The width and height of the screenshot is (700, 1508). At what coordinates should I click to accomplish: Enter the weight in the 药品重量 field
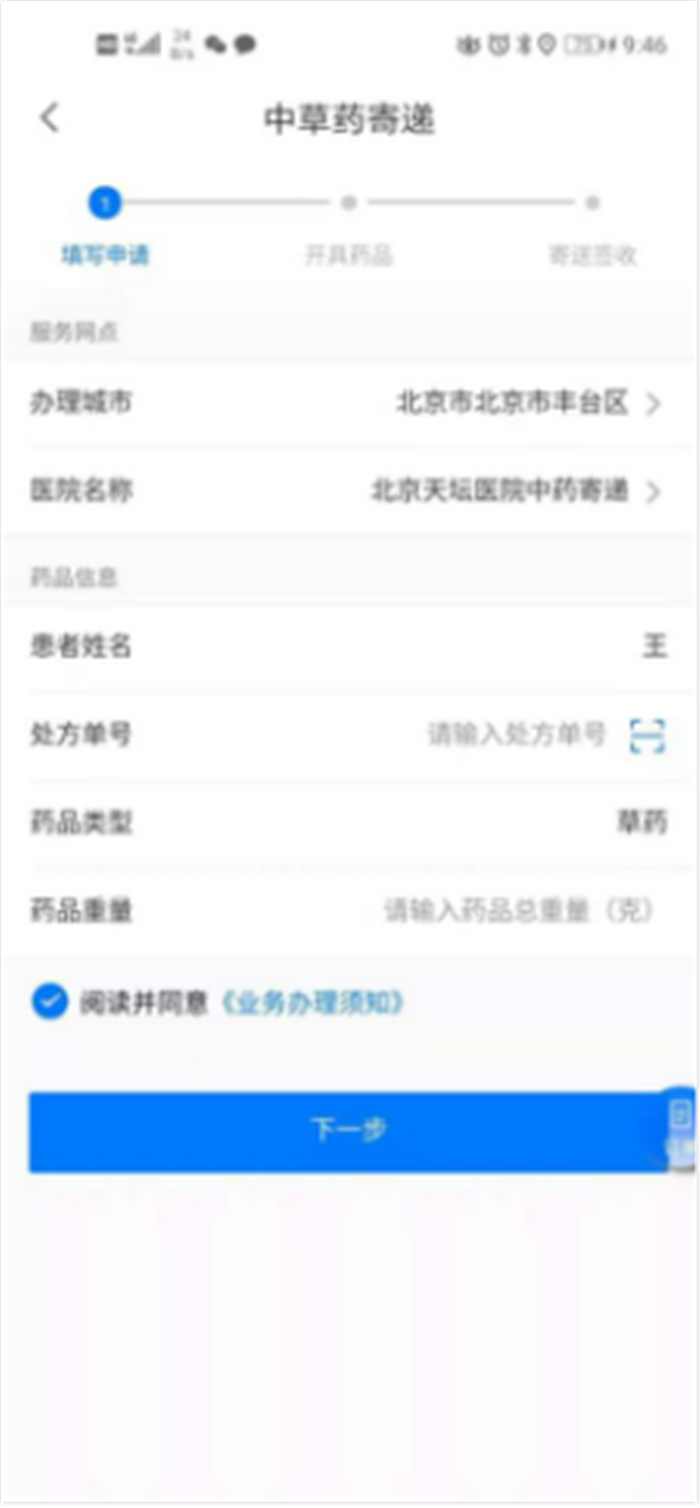coord(517,910)
